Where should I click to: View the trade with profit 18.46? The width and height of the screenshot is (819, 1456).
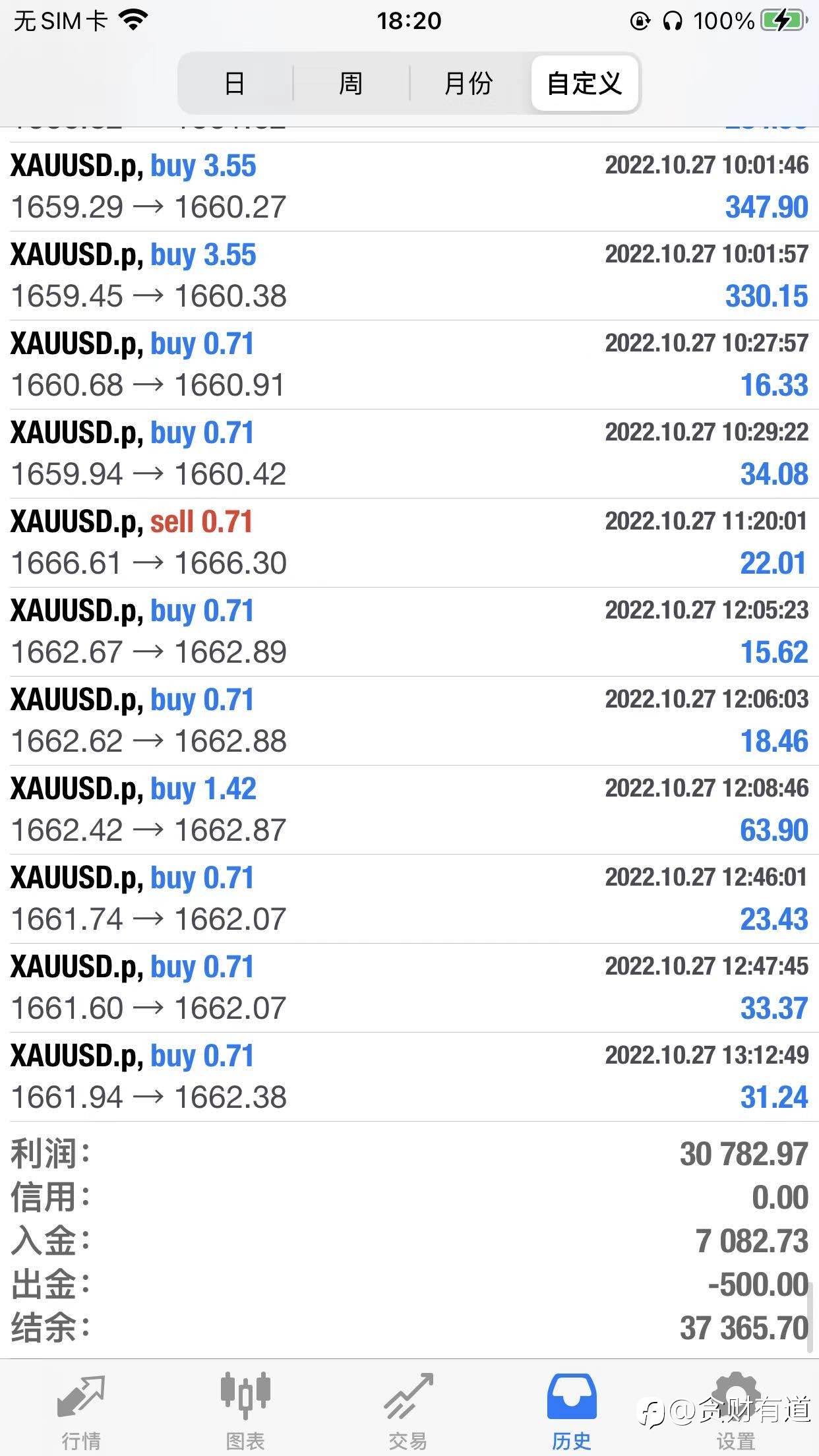pos(409,721)
